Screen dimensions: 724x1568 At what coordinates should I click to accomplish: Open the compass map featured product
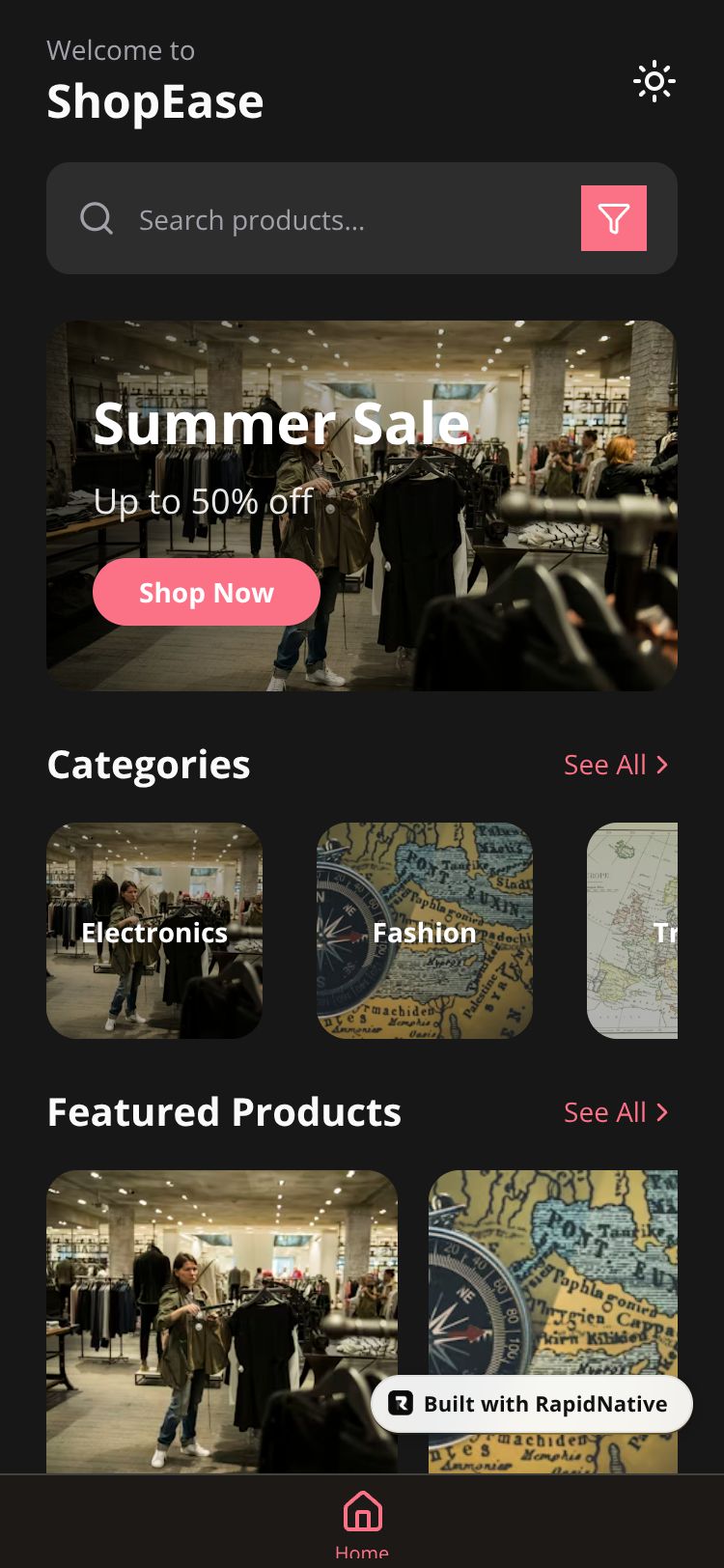coord(553,1274)
